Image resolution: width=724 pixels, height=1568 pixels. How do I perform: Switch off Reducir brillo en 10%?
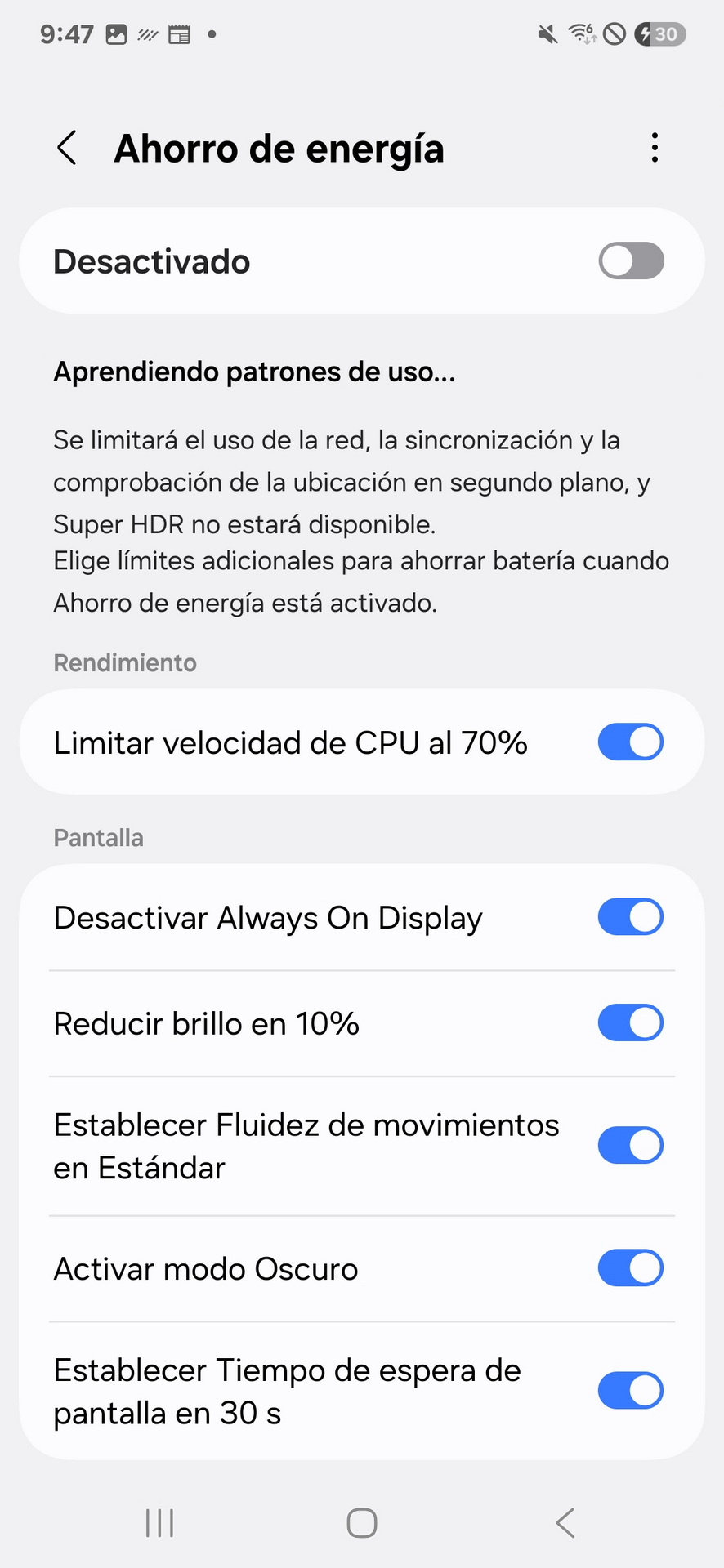click(x=631, y=1022)
